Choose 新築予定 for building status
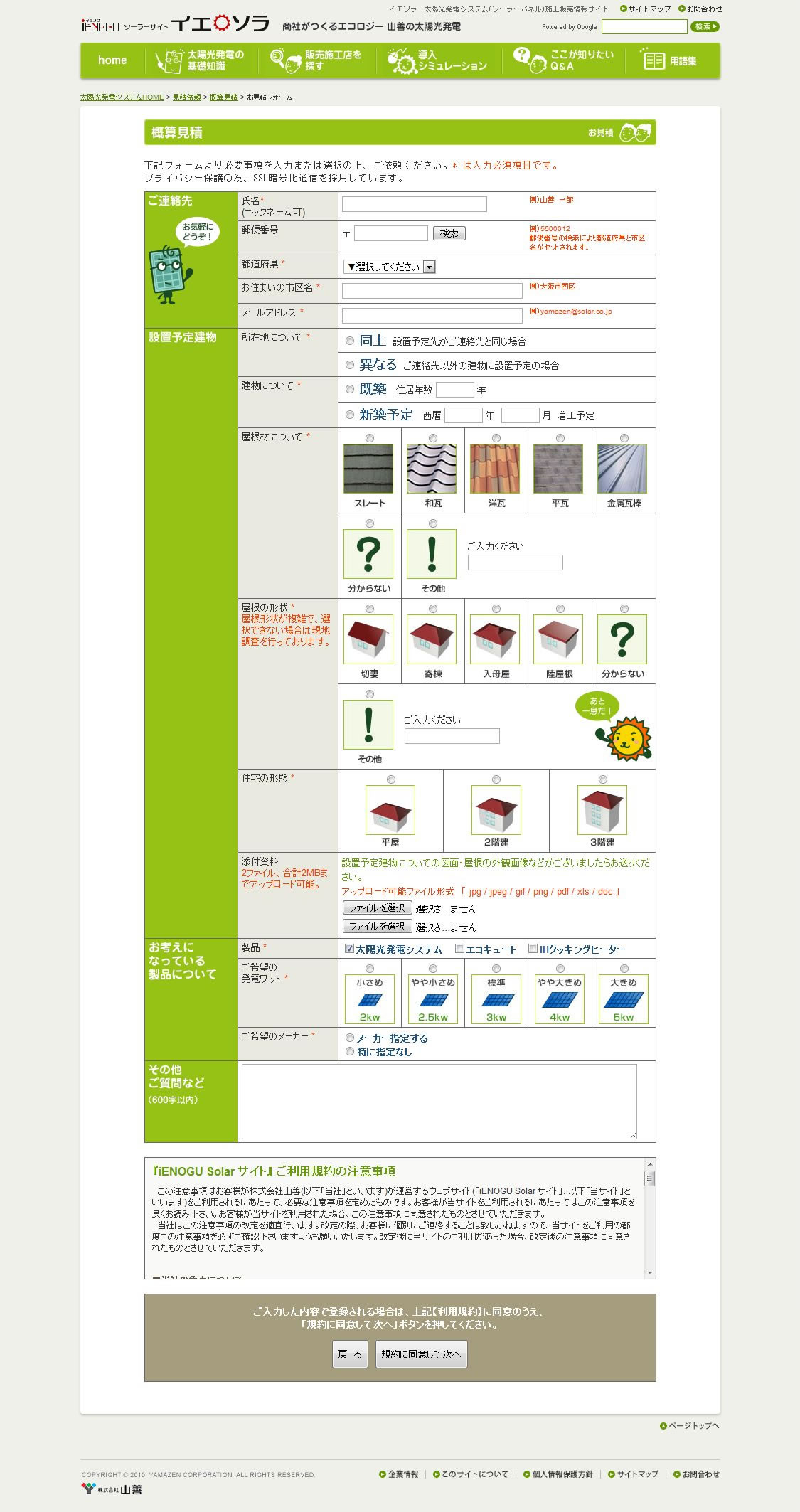The image size is (800, 1512). click(350, 415)
